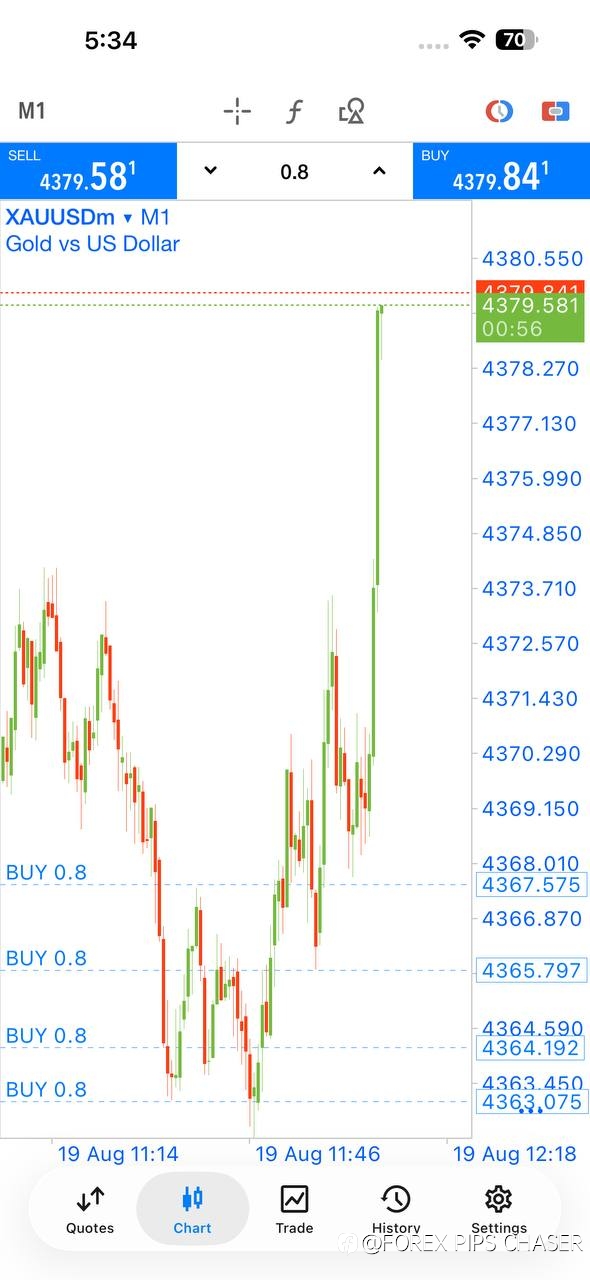Open the Settings tab
The height and width of the screenshot is (1280, 590).
coord(498,1210)
